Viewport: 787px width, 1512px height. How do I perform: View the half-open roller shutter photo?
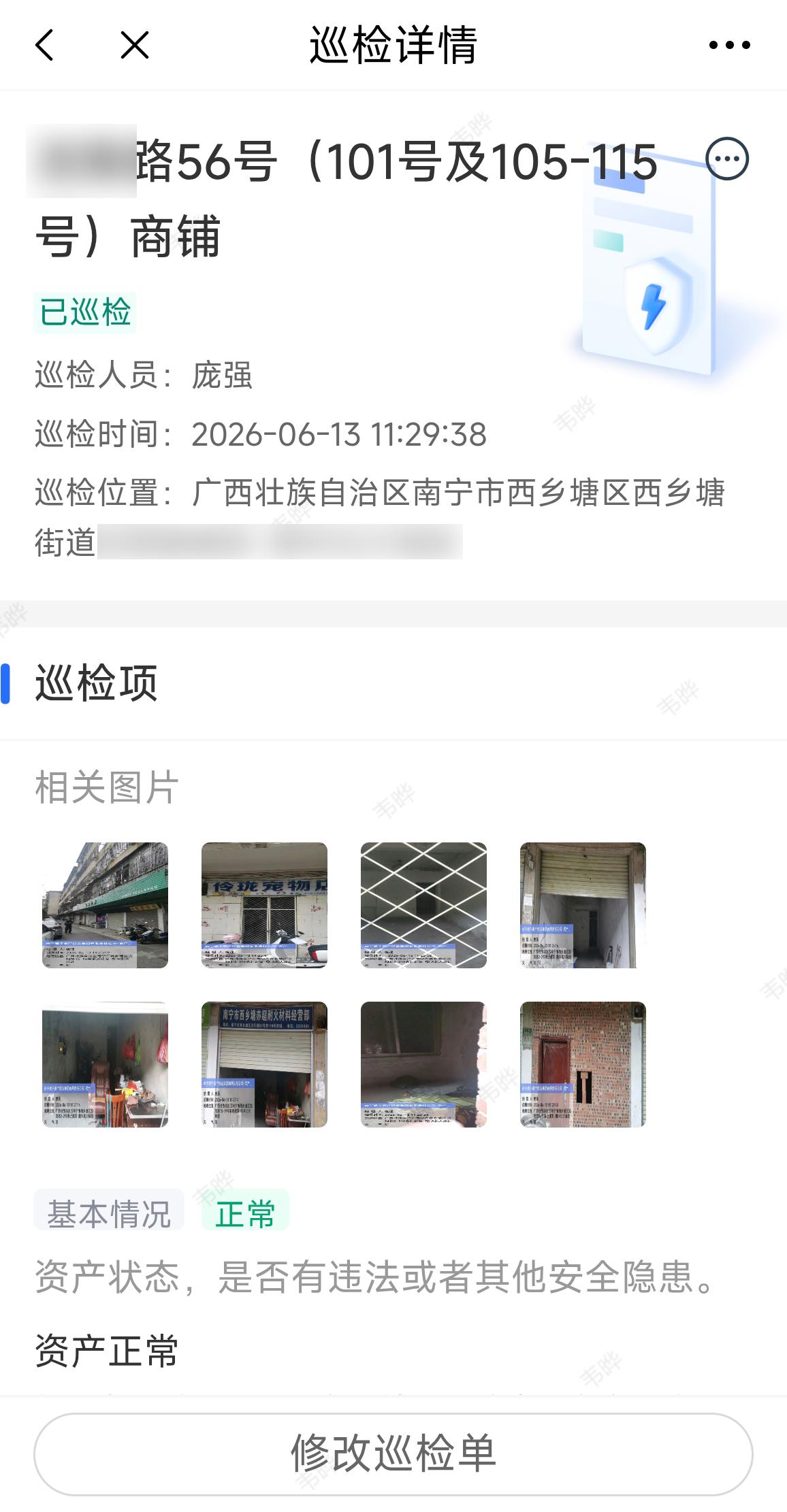[x=583, y=905]
